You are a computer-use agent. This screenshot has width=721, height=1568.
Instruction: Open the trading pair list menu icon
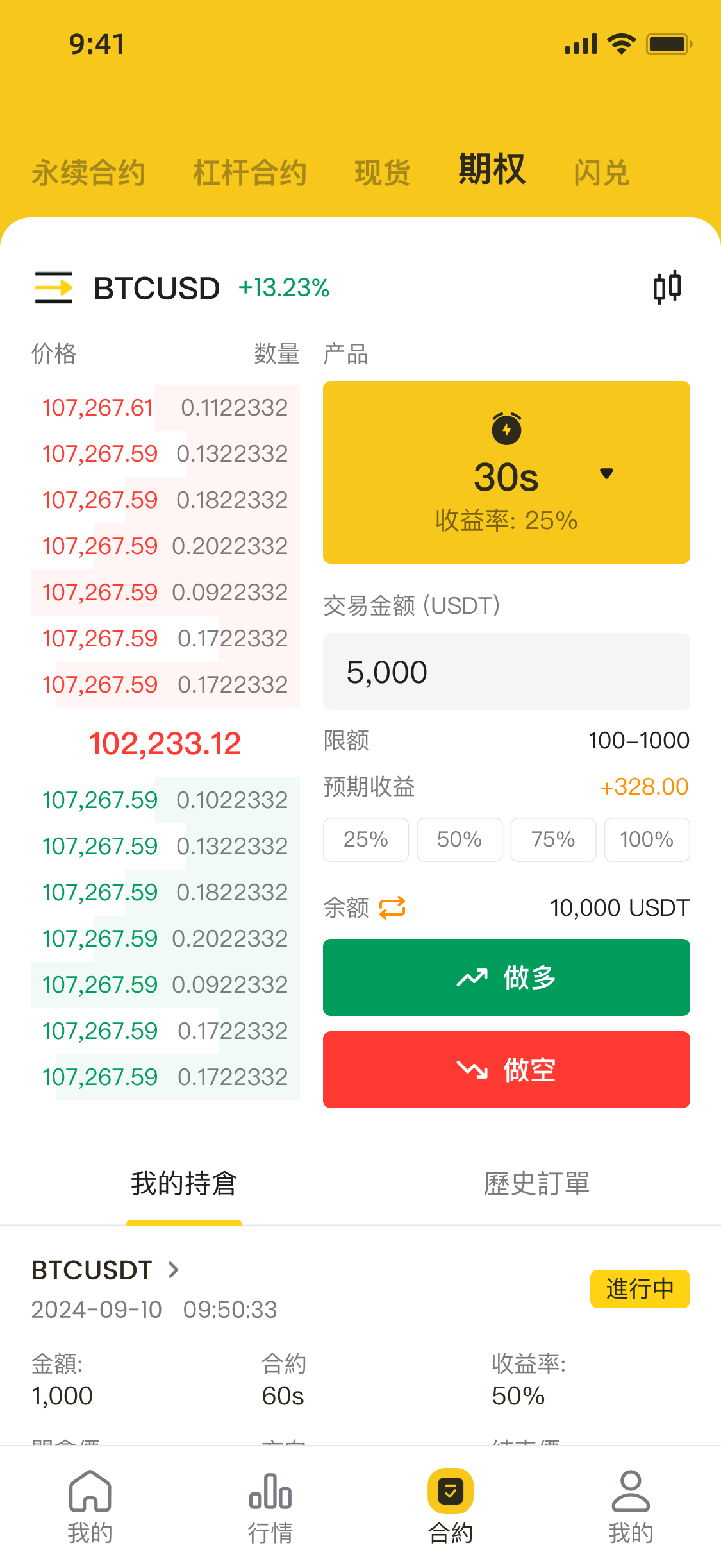coord(54,287)
